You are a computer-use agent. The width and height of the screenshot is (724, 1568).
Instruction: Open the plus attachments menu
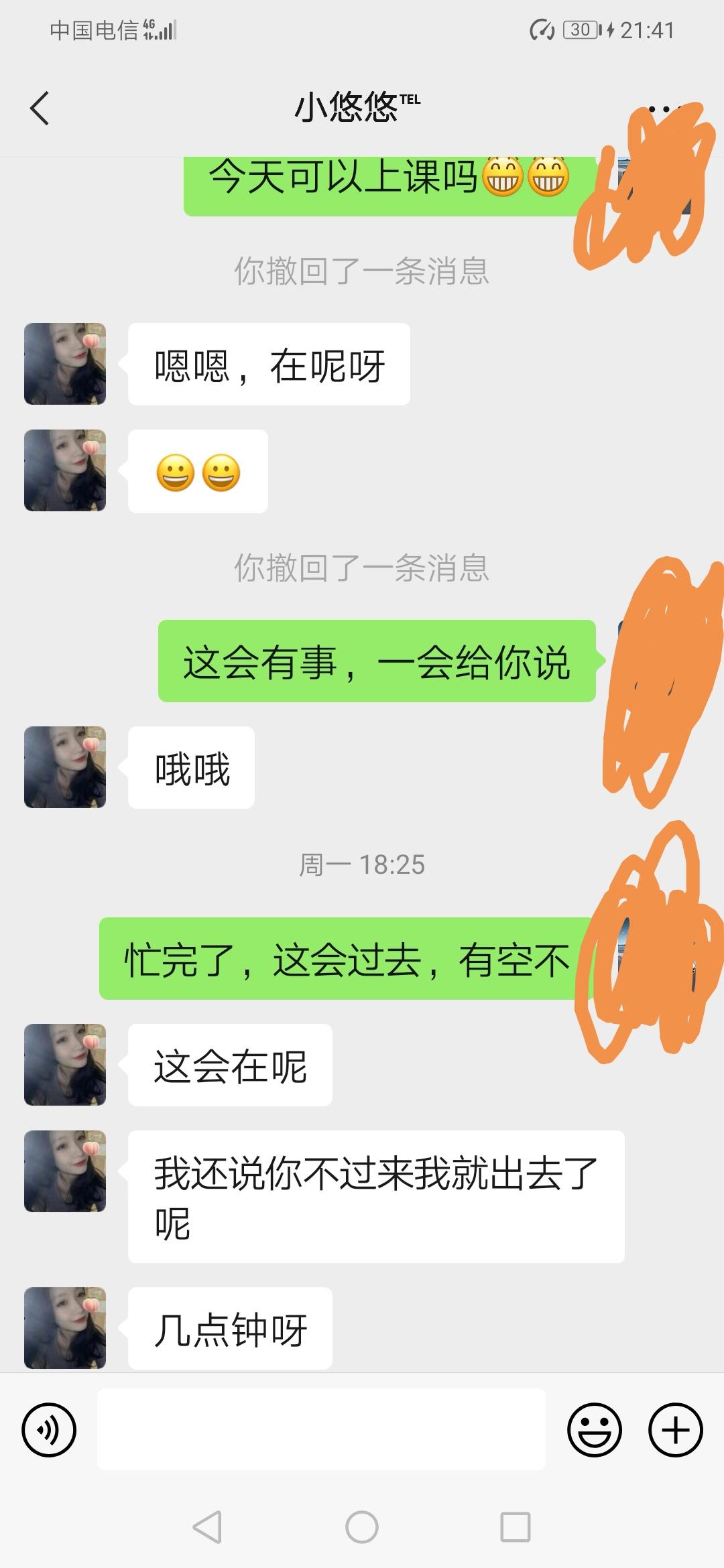pyautogui.click(x=675, y=1430)
